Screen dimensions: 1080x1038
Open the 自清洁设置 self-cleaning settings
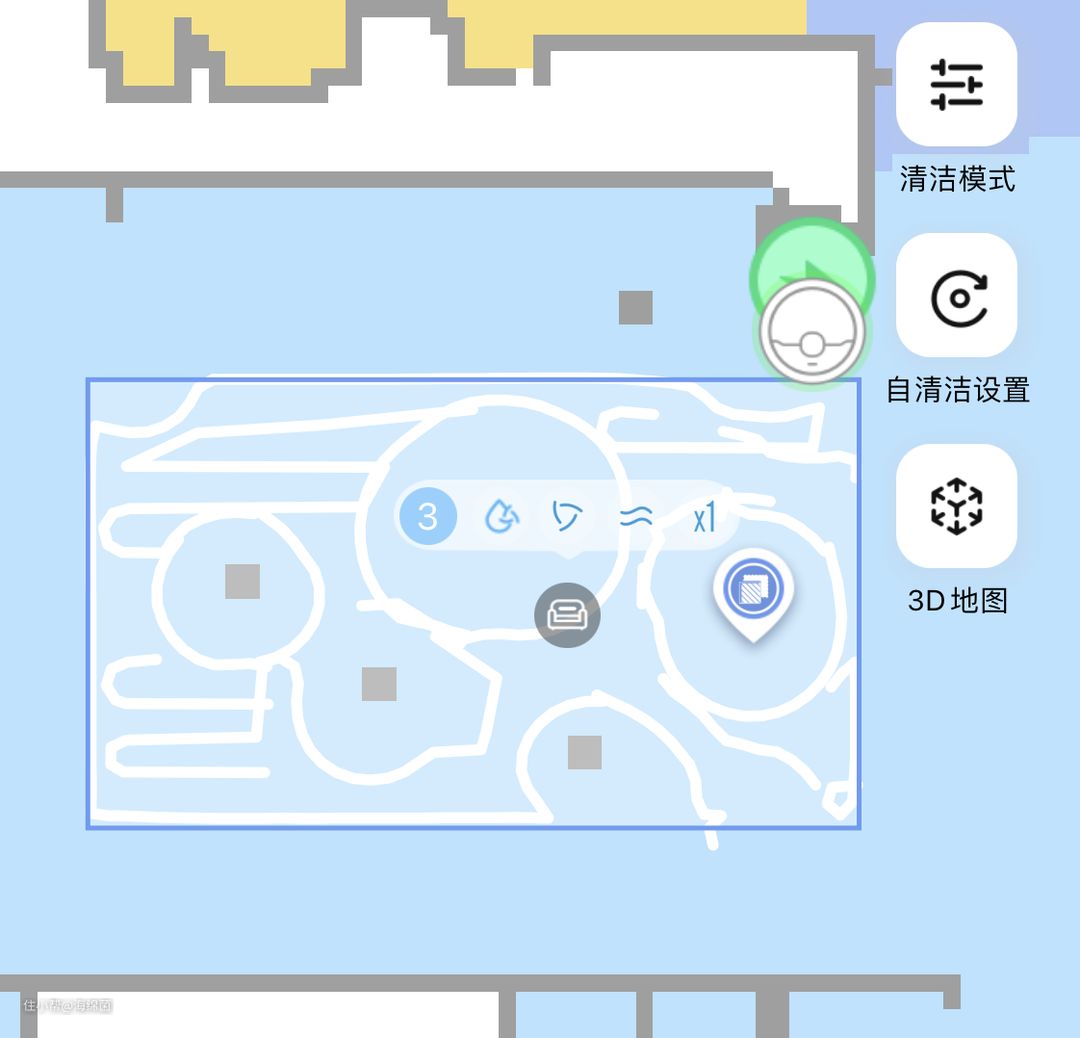956,296
